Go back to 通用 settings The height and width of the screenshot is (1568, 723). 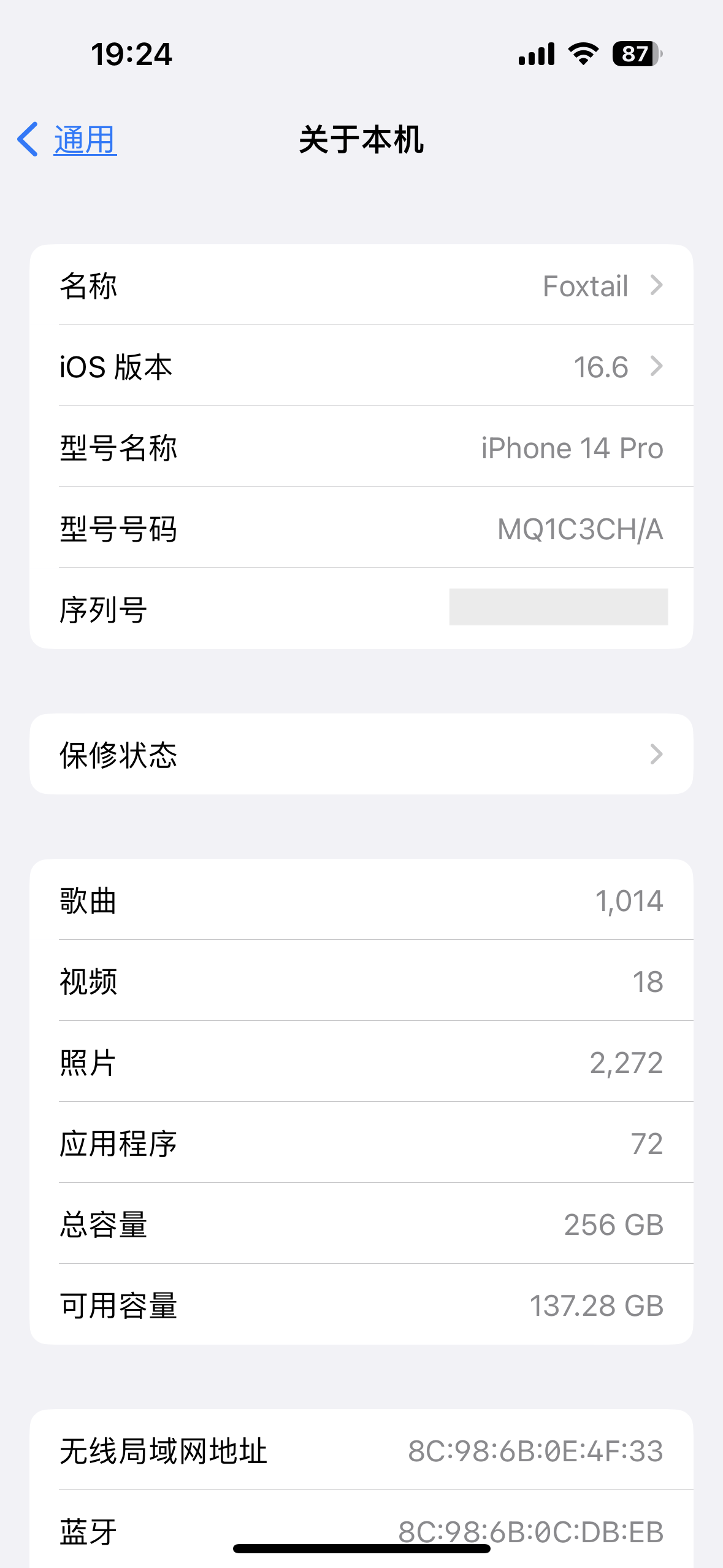[x=67, y=140]
